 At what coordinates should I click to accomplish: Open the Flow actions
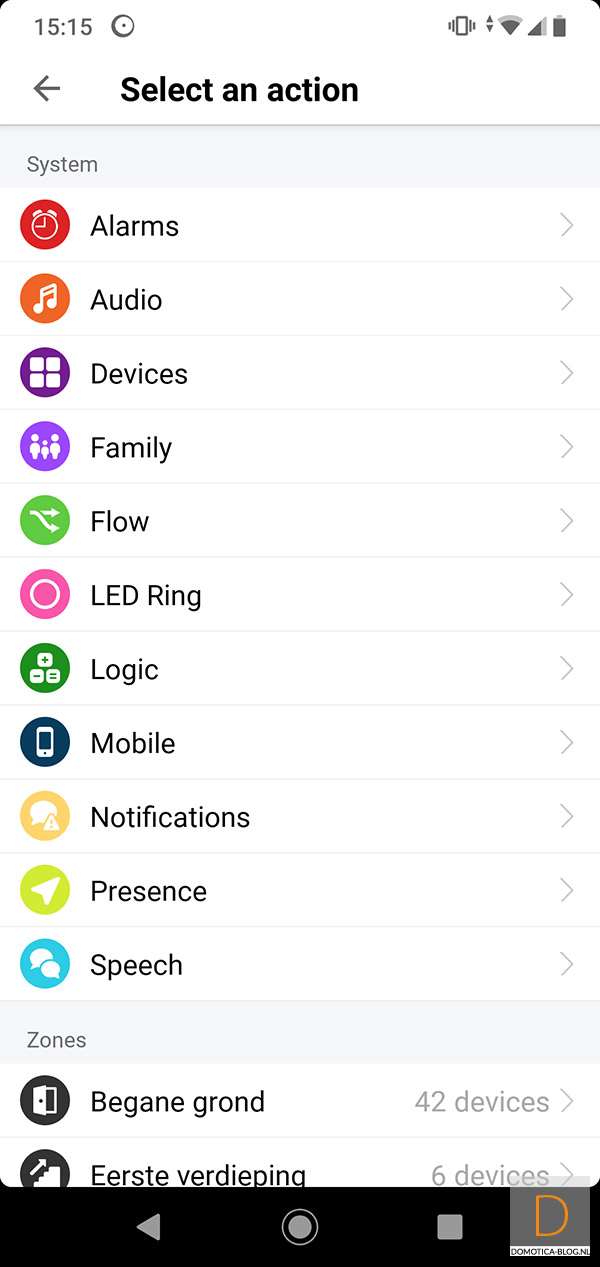(300, 522)
